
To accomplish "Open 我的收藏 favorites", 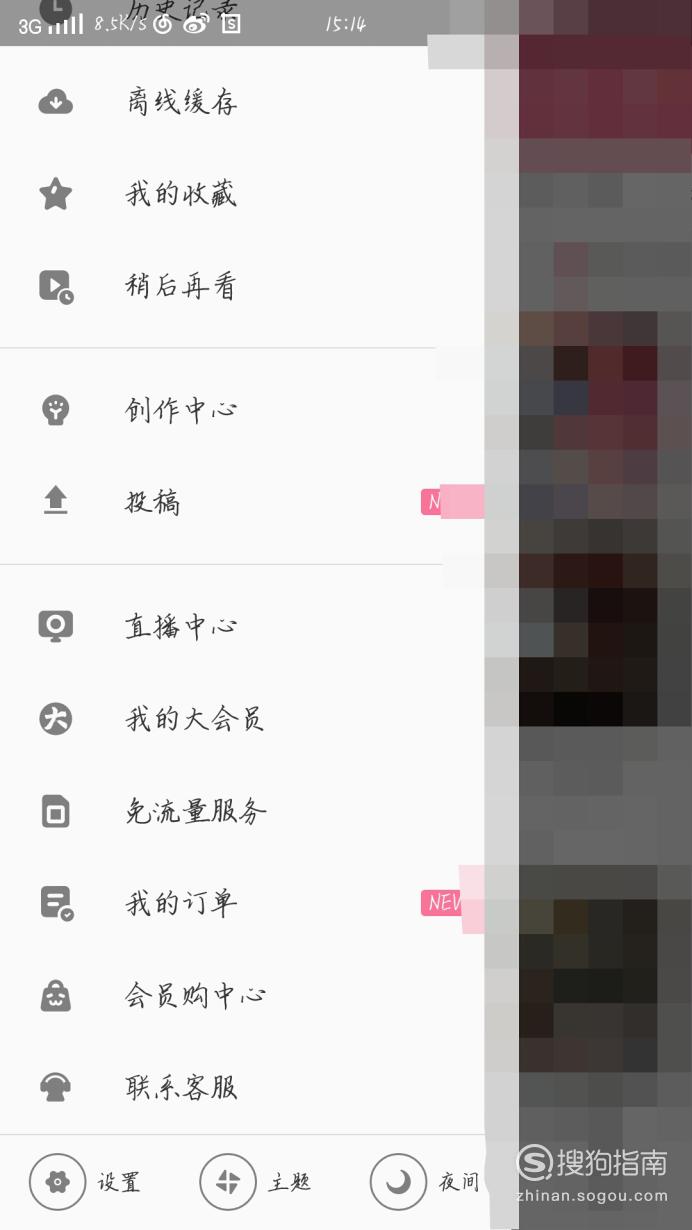I will pos(242,194).
